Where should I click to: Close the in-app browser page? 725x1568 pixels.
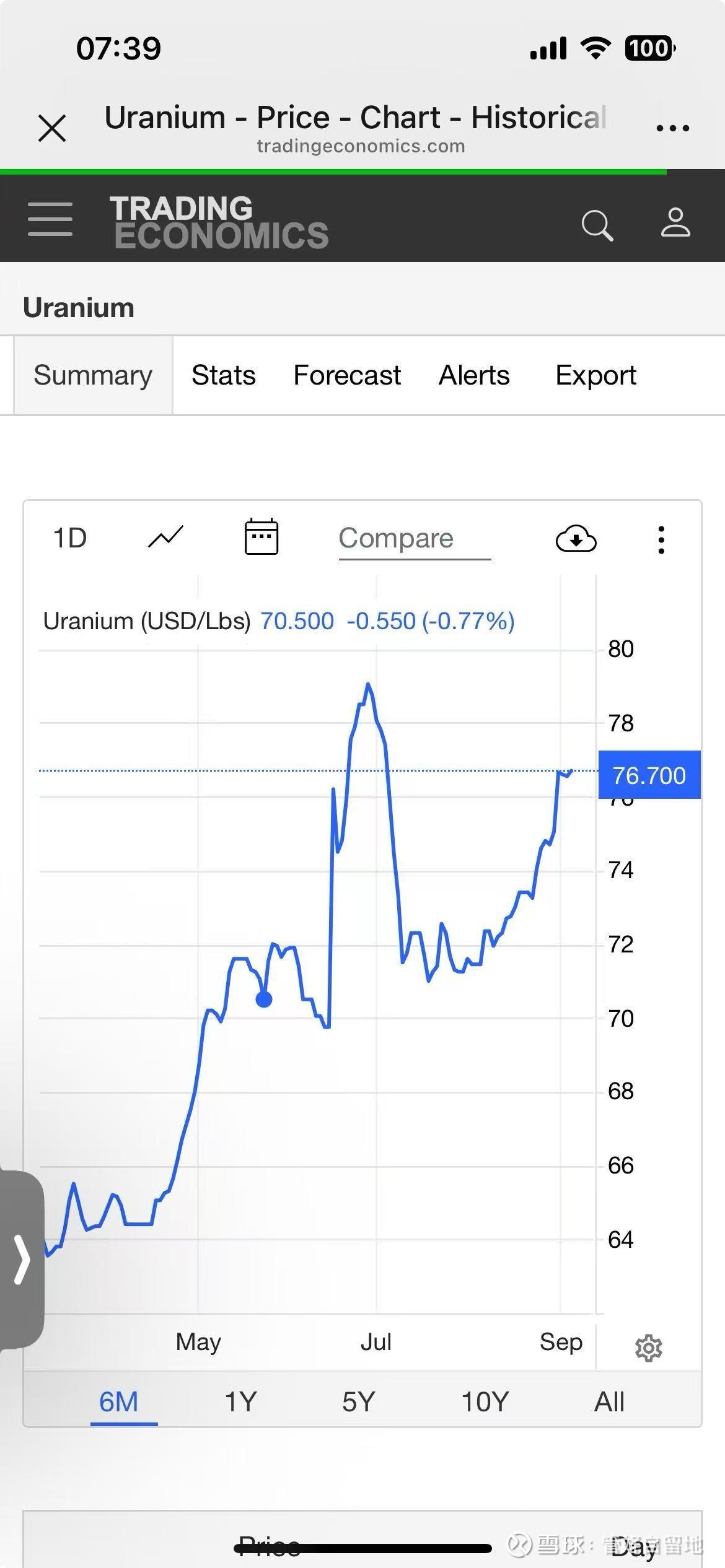click(x=52, y=128)
